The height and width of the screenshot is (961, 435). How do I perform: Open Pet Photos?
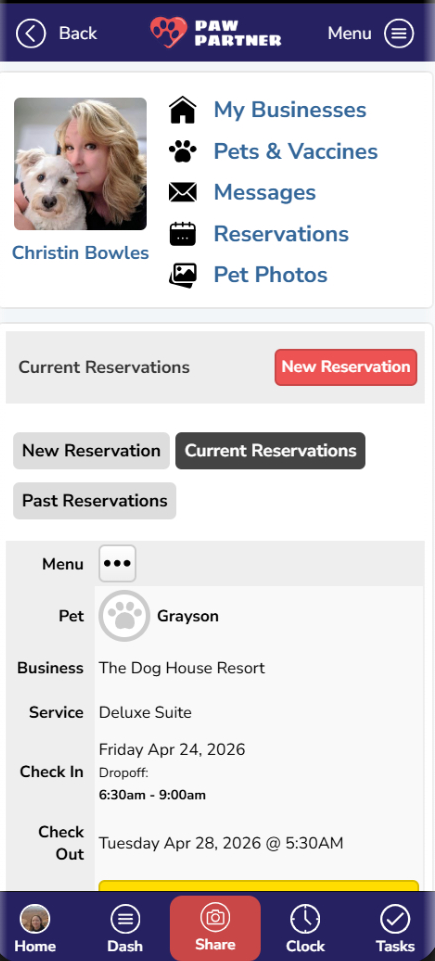point(270,275)
